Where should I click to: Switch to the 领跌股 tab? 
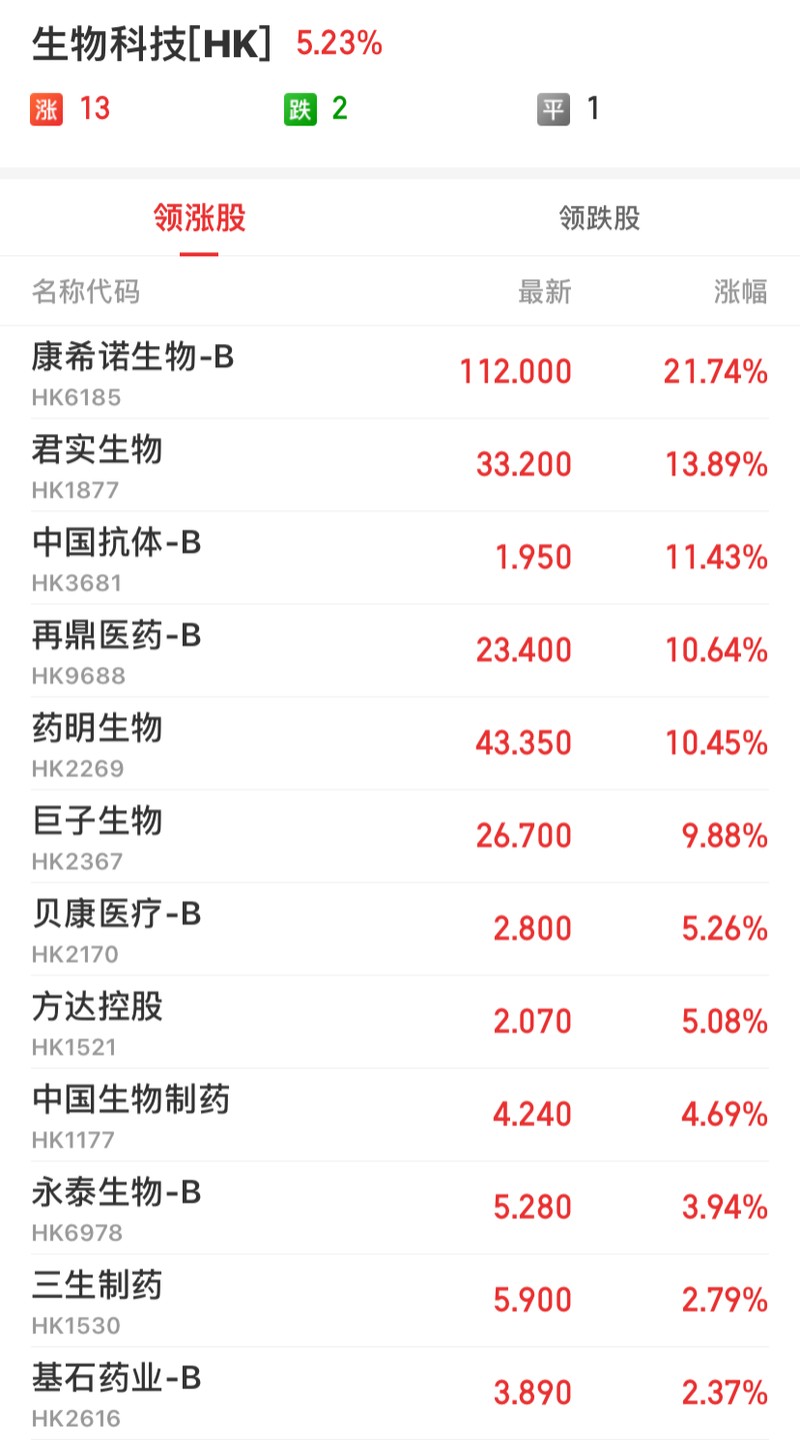click(599, 218)
